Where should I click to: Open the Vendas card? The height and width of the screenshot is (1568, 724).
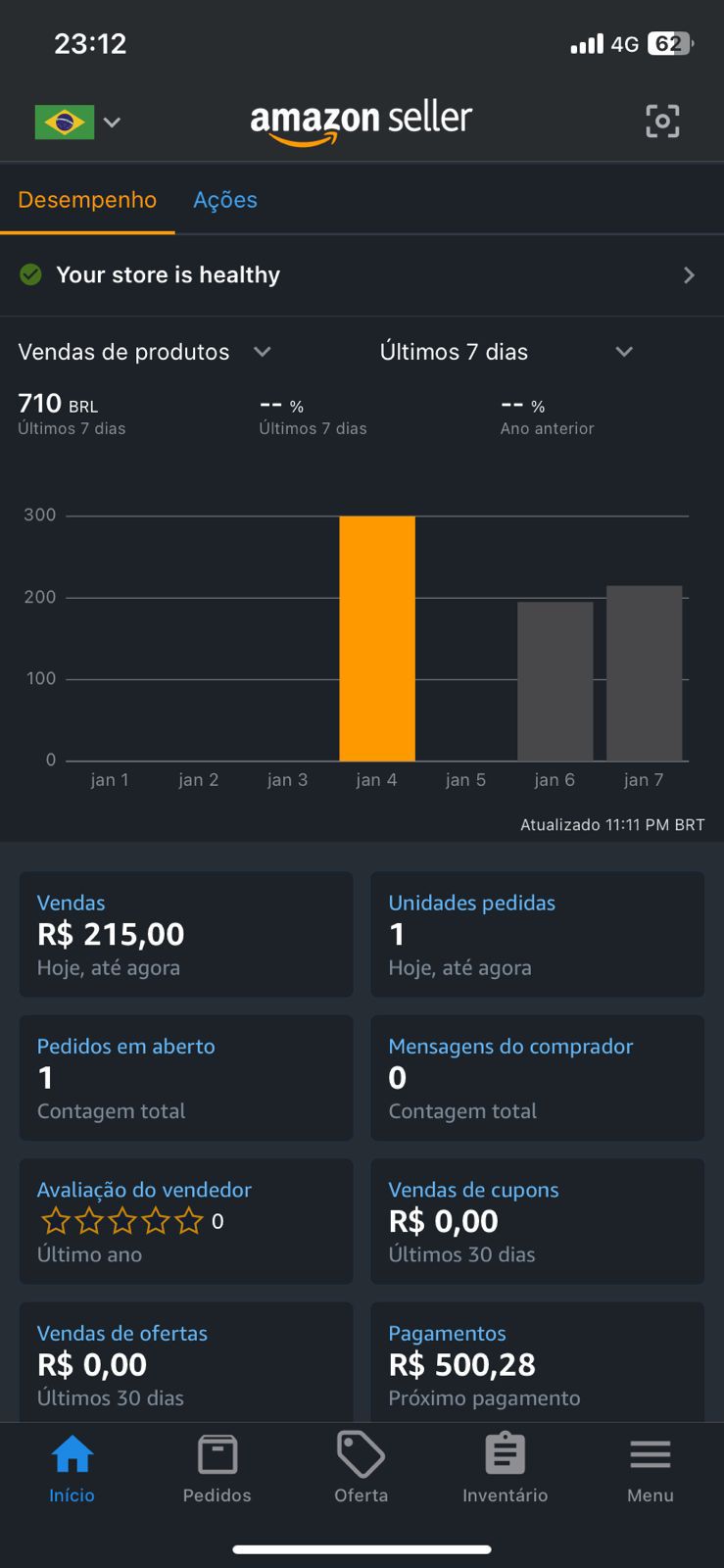(186, 934)
